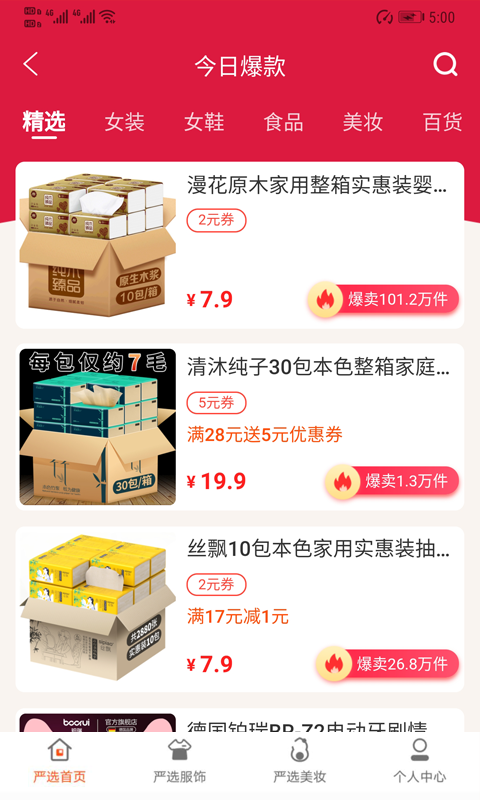The image size is (480, 800).
Task: Select the 精选 tab
Action: [44, 122]
